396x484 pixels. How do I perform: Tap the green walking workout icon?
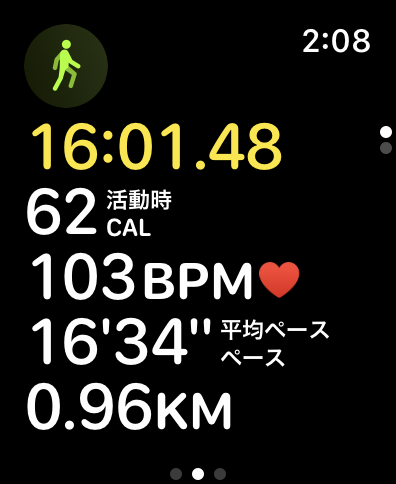(x=66, y=66)
